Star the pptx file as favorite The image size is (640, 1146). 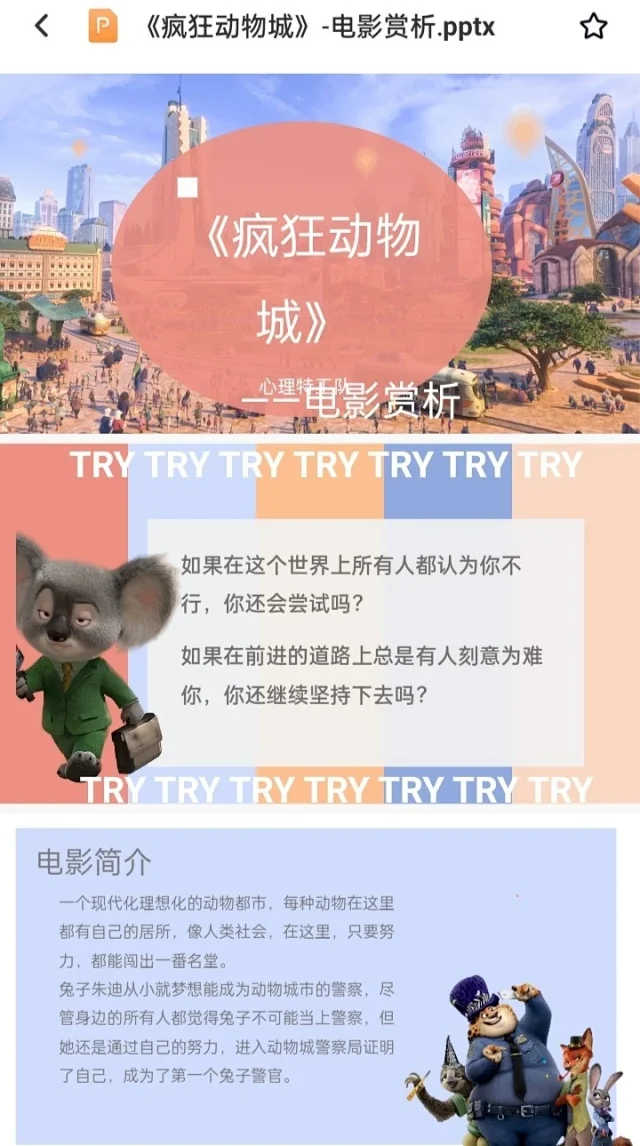click(594, 27)
